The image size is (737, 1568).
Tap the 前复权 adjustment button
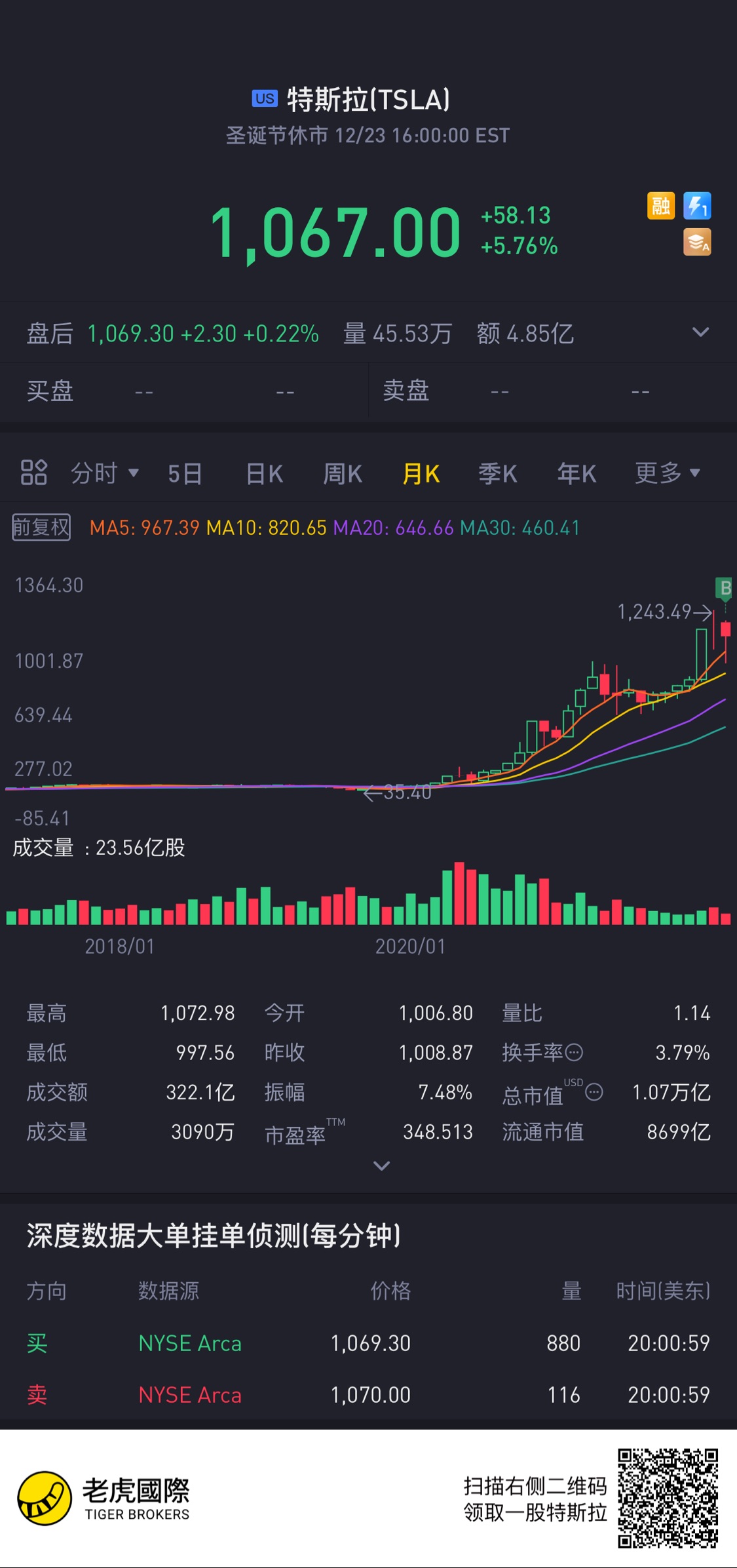pos(41,527)
